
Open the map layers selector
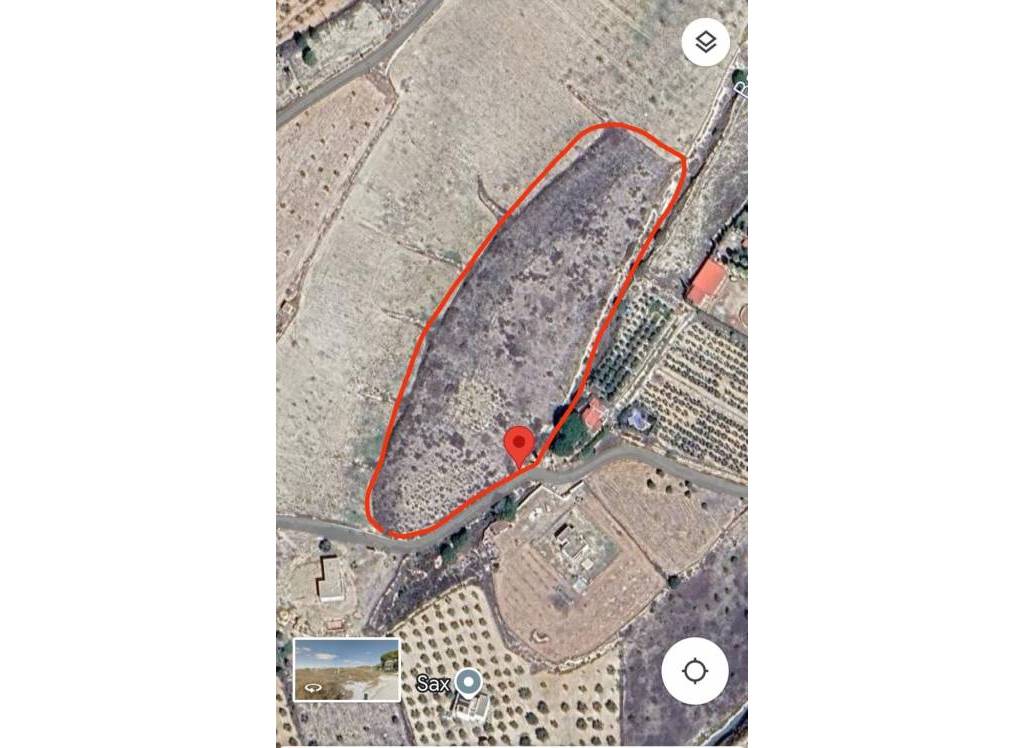tap(706, 42)
